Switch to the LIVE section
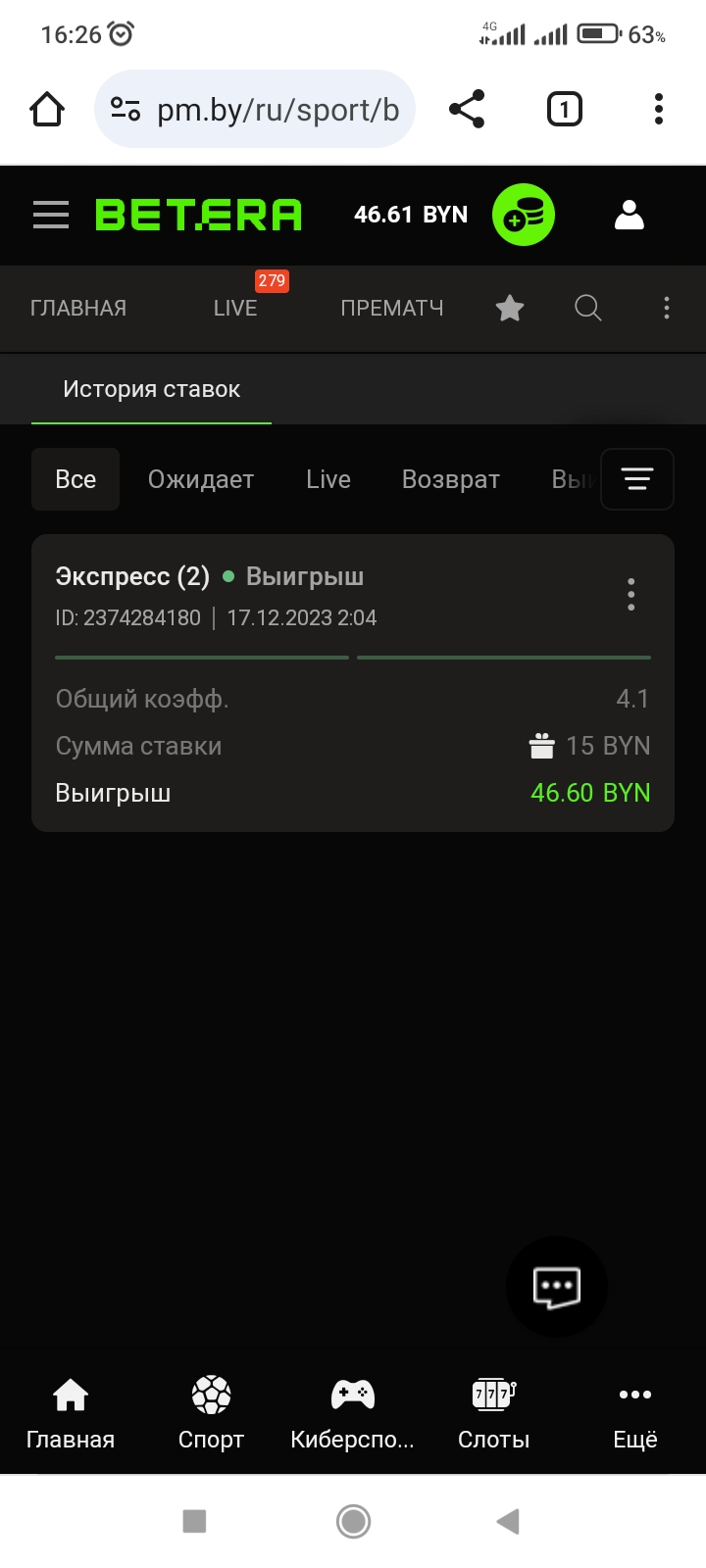 pyautogui.click(x=235, y=308)
